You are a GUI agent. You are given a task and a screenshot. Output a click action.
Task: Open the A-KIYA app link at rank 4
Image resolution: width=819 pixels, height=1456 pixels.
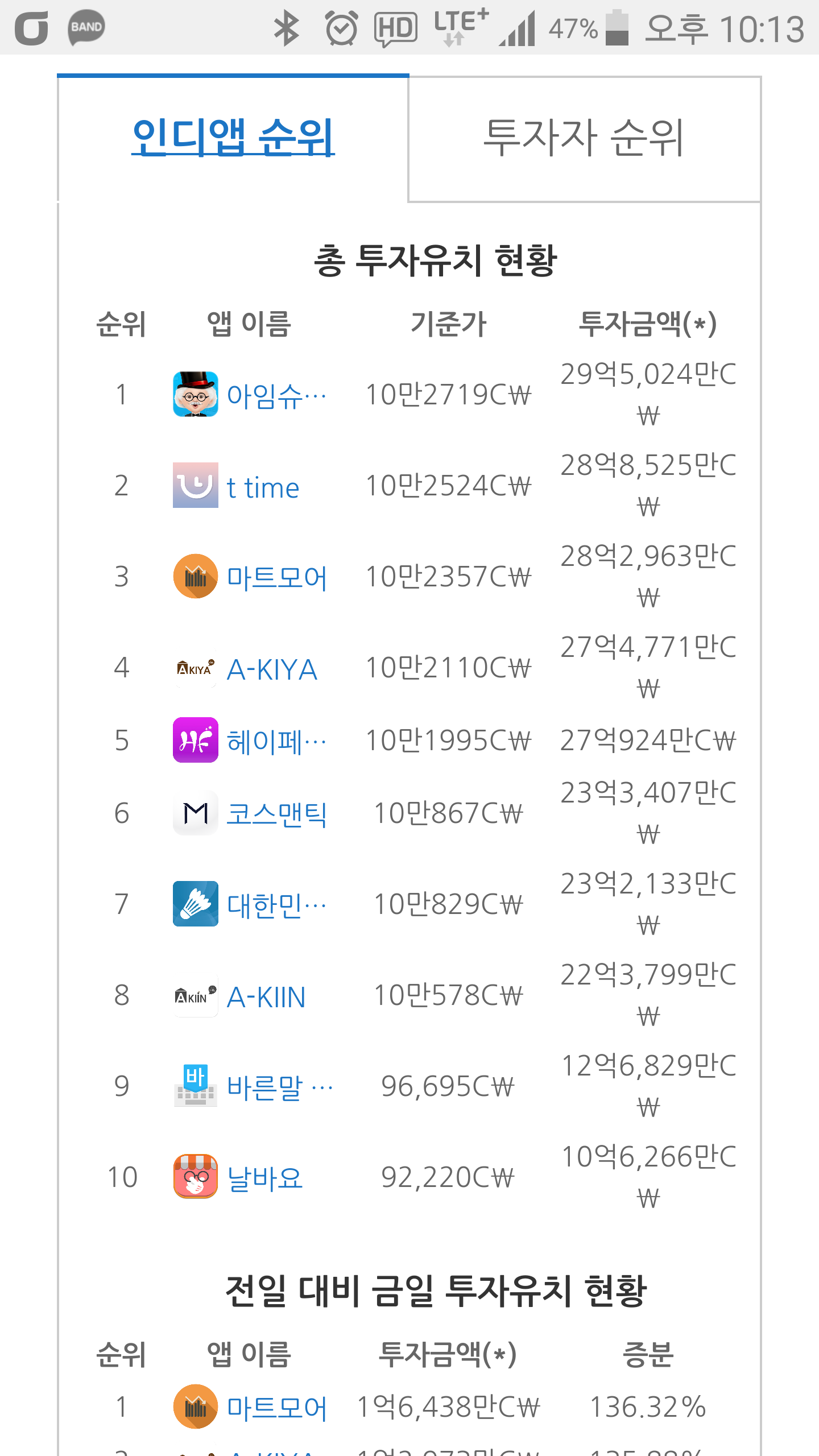(x=271, y=669)
